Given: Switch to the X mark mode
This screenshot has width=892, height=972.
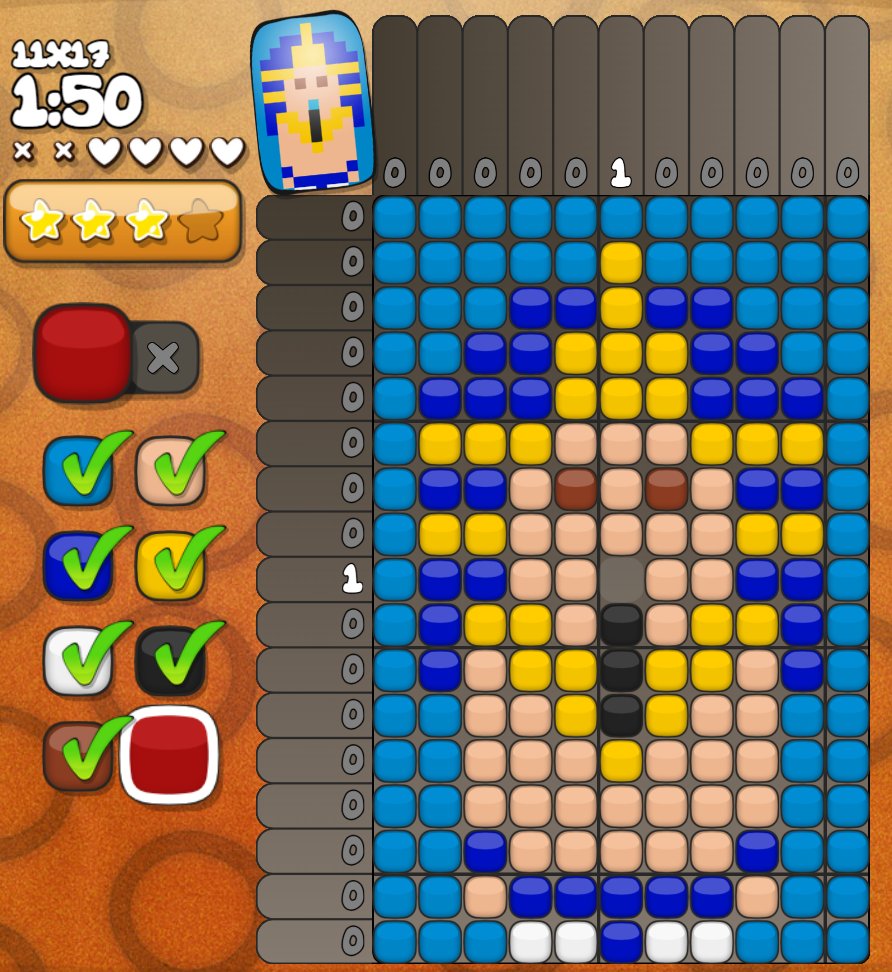Looking at the screenshot, I should (165, 357).
